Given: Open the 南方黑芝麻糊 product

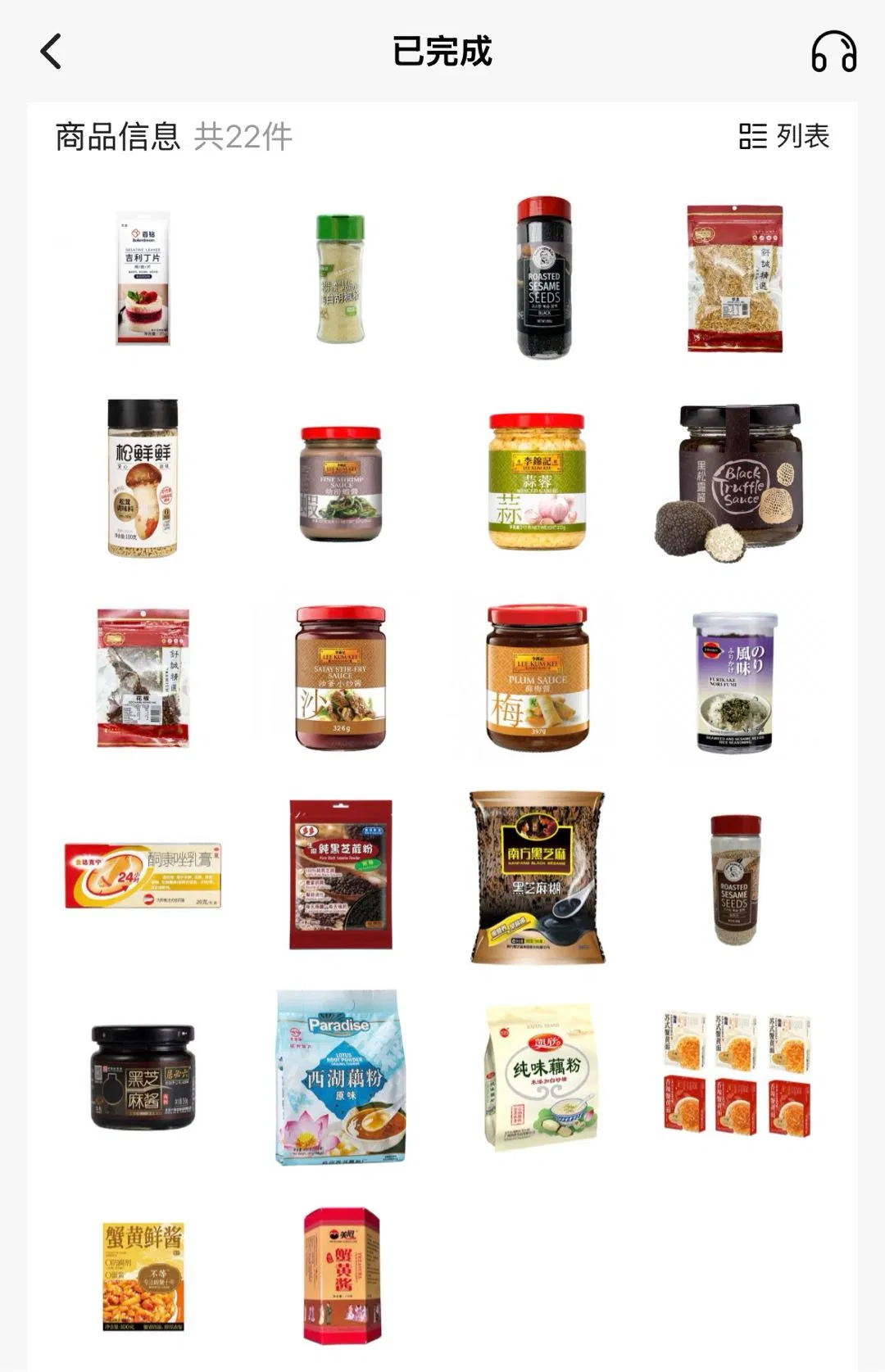Looking at the screenshot, I should pyautogui.click(x=537, y=877).
